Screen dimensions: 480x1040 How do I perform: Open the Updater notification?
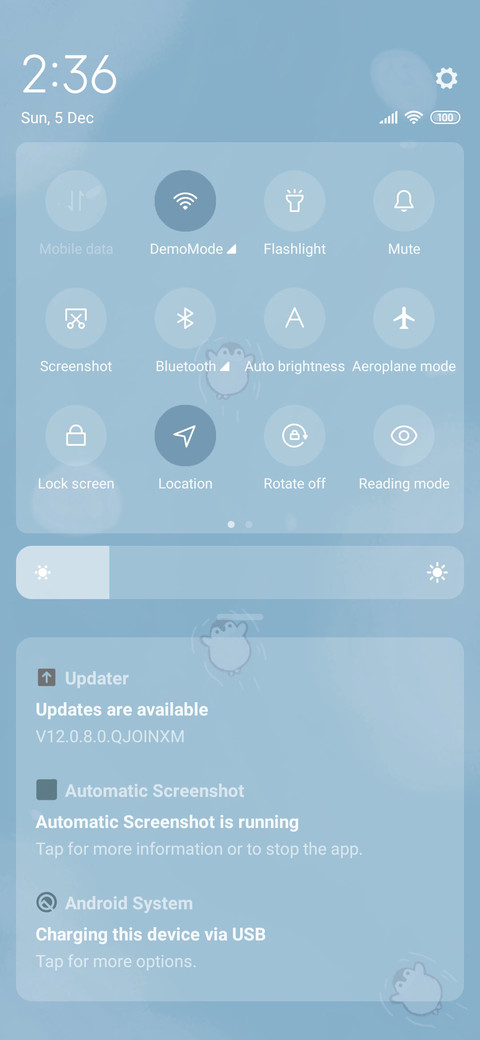pyautogui.click(x=240, y=707)
